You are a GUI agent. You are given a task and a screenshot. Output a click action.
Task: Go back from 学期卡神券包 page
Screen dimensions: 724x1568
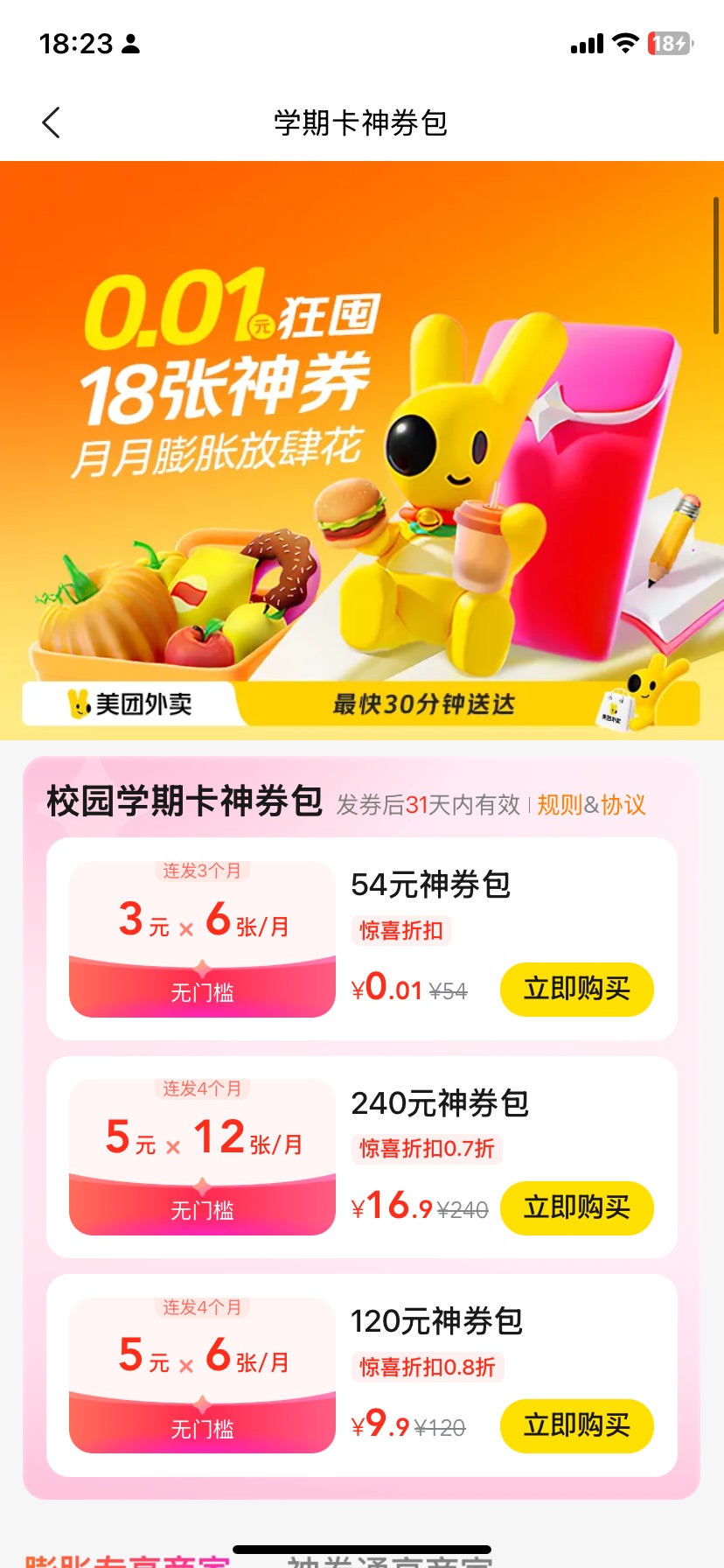52,122
